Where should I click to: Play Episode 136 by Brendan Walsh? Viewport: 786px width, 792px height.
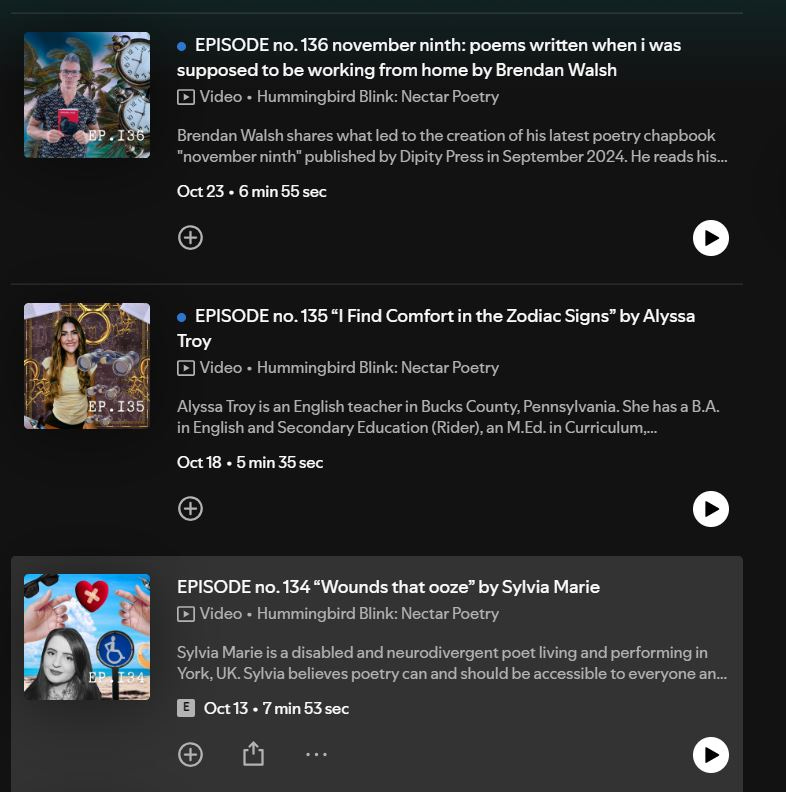[x=710, y=238]
